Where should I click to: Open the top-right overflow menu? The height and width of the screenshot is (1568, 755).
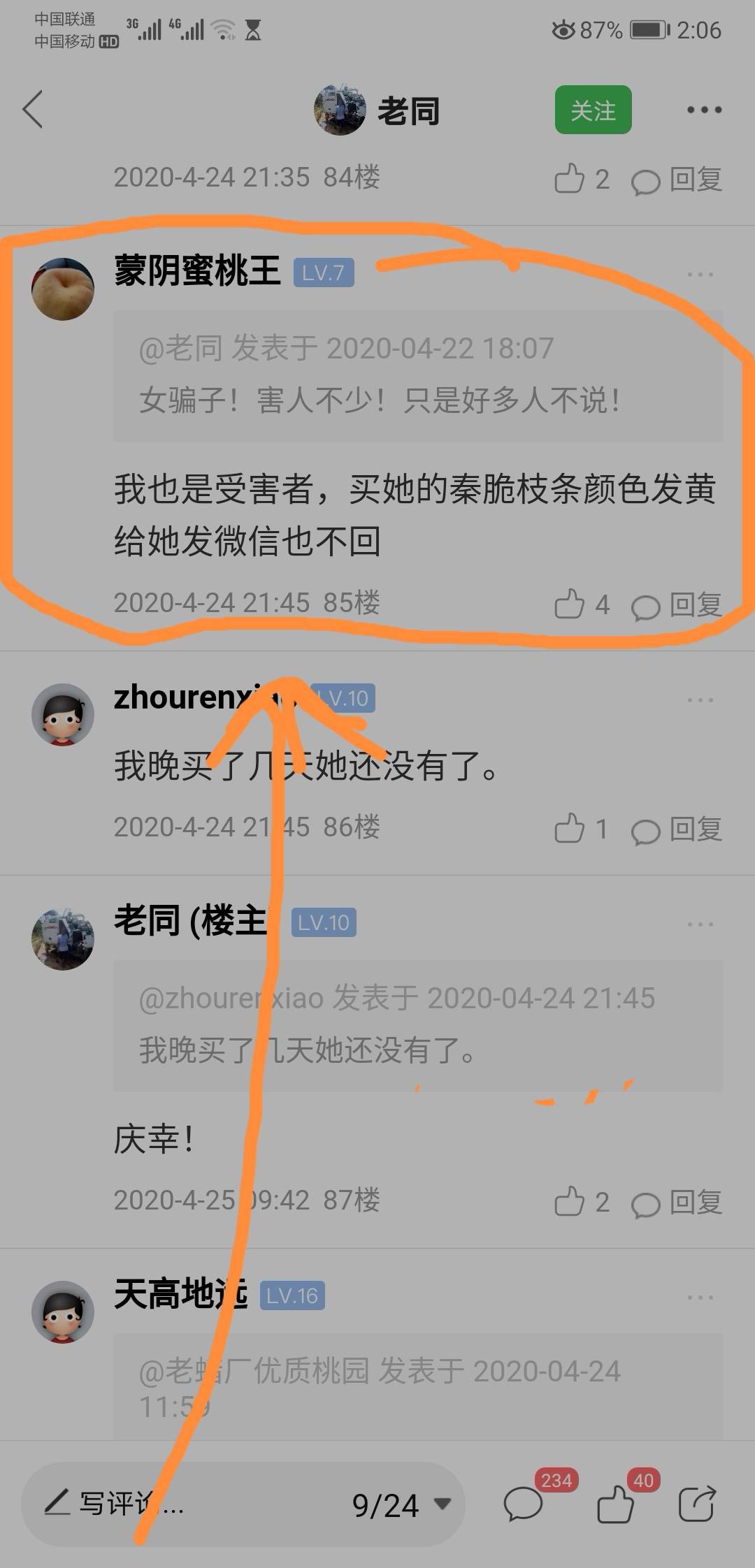tap(704, 110)
